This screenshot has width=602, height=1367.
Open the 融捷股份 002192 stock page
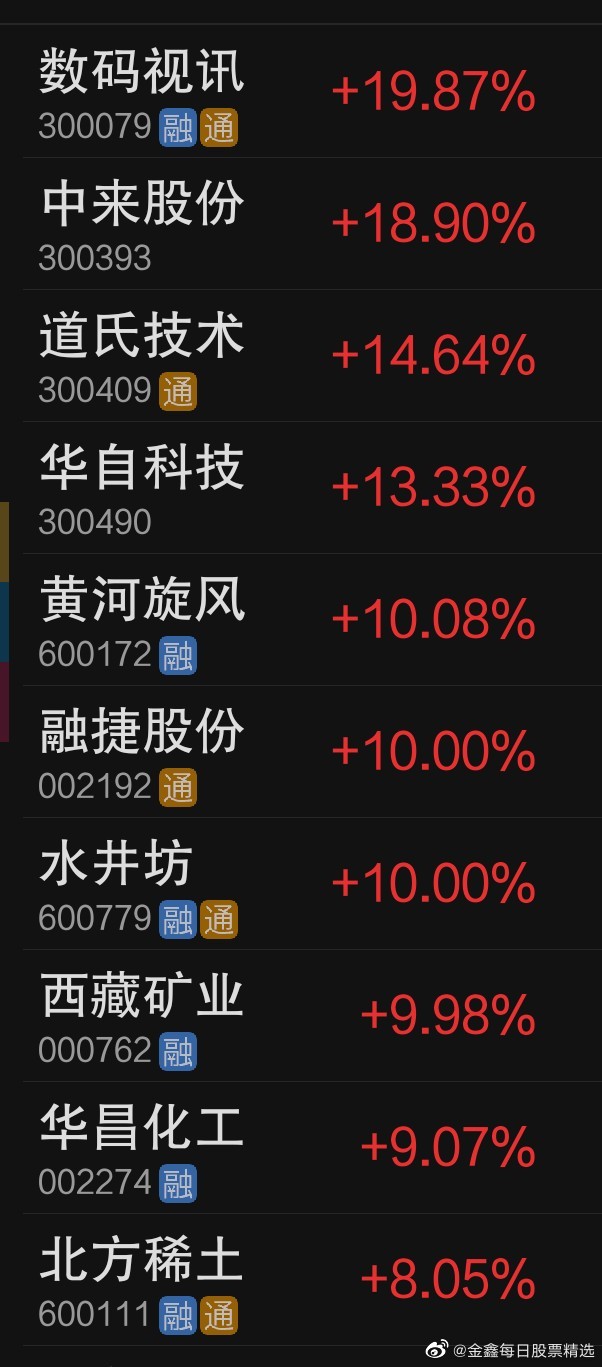(312, 752)
